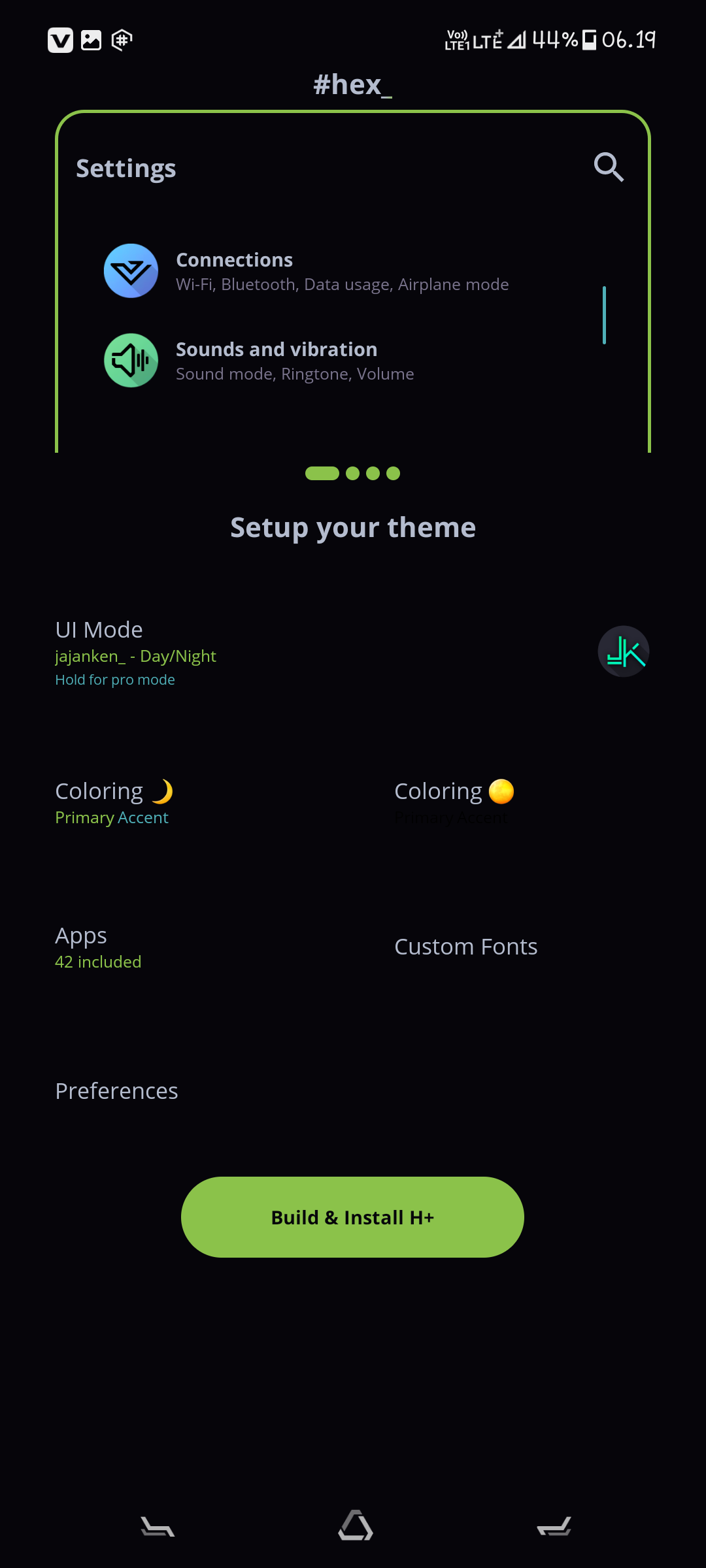The image size is (706, 1568).
Task: Open the Preferences menu entry
Action: tap(116, 1090)
